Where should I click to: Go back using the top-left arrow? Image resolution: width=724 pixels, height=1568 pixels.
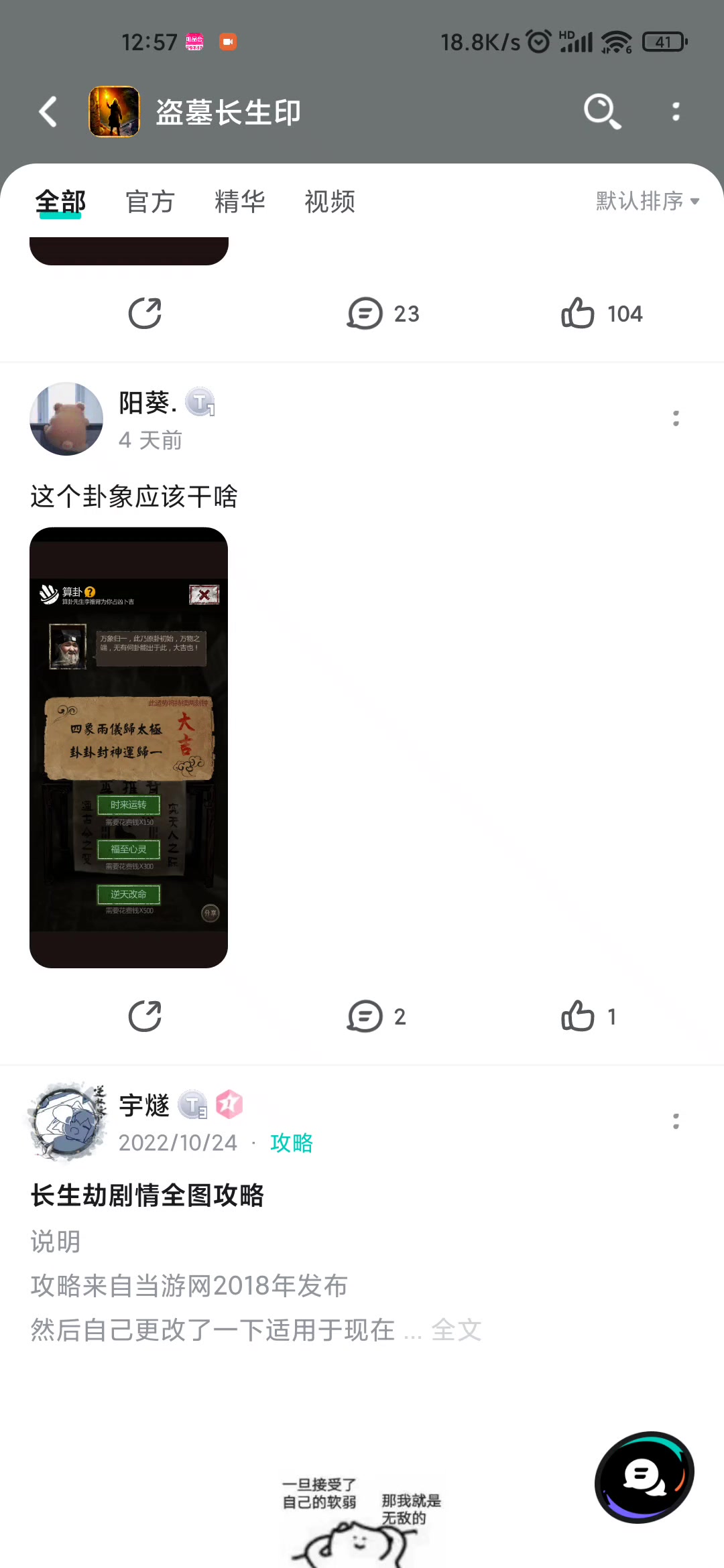tap(48, 112)
